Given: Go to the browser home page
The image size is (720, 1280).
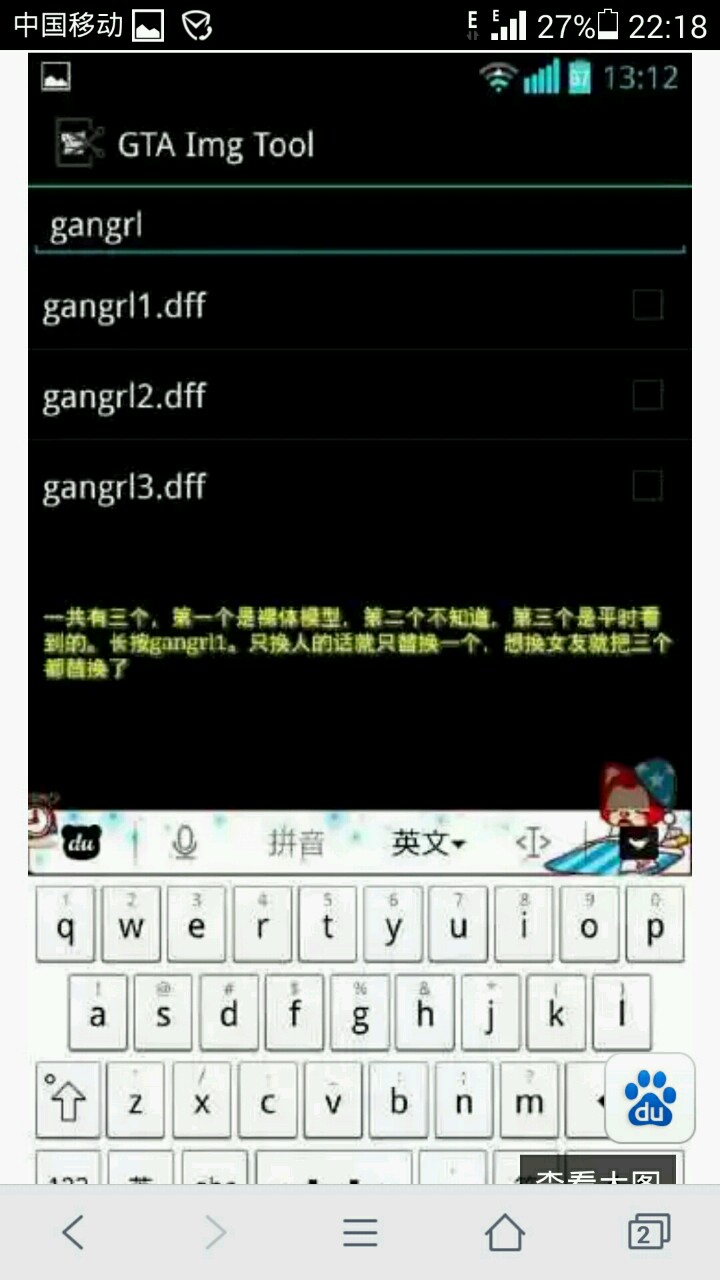Looking at the screenshot, I should click(504, 1233).
